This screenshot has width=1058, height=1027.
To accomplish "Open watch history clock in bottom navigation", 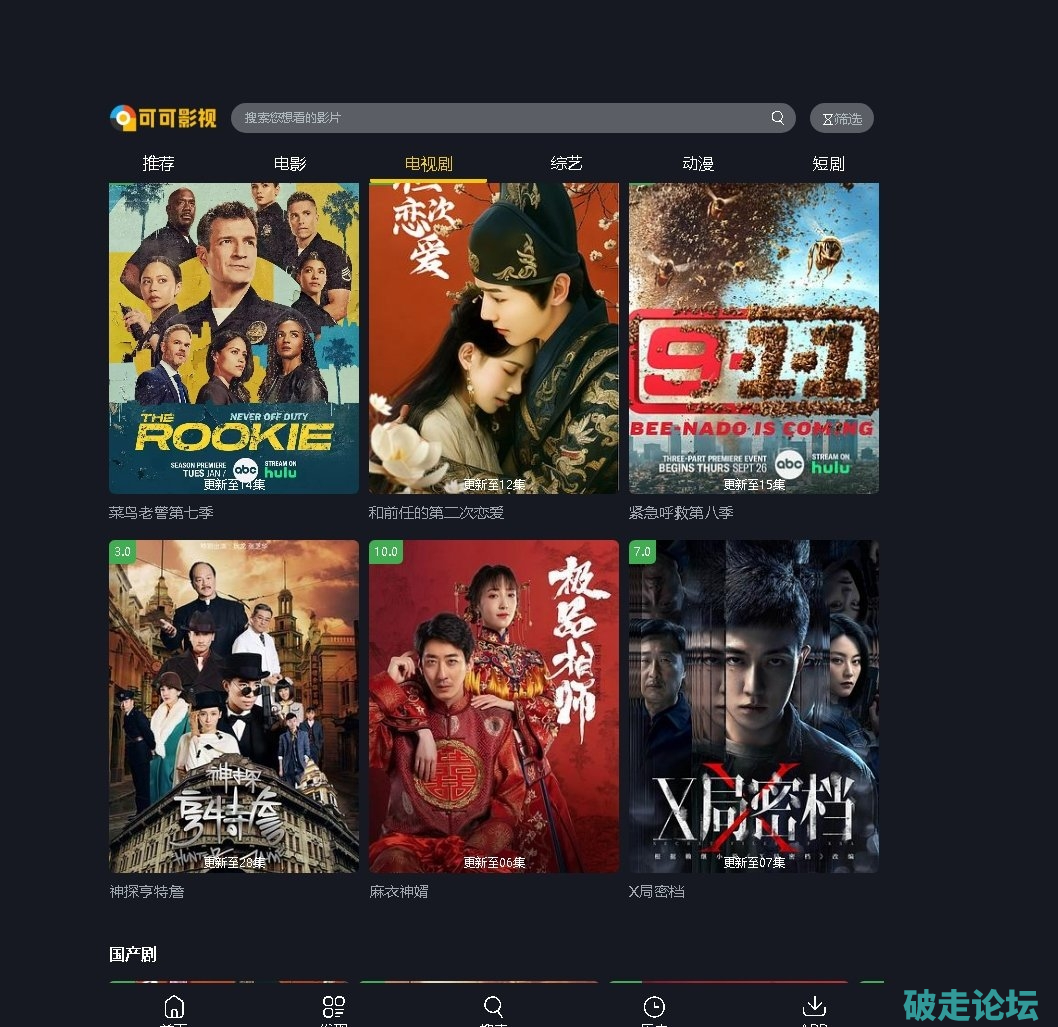I will click(654, 1008).
